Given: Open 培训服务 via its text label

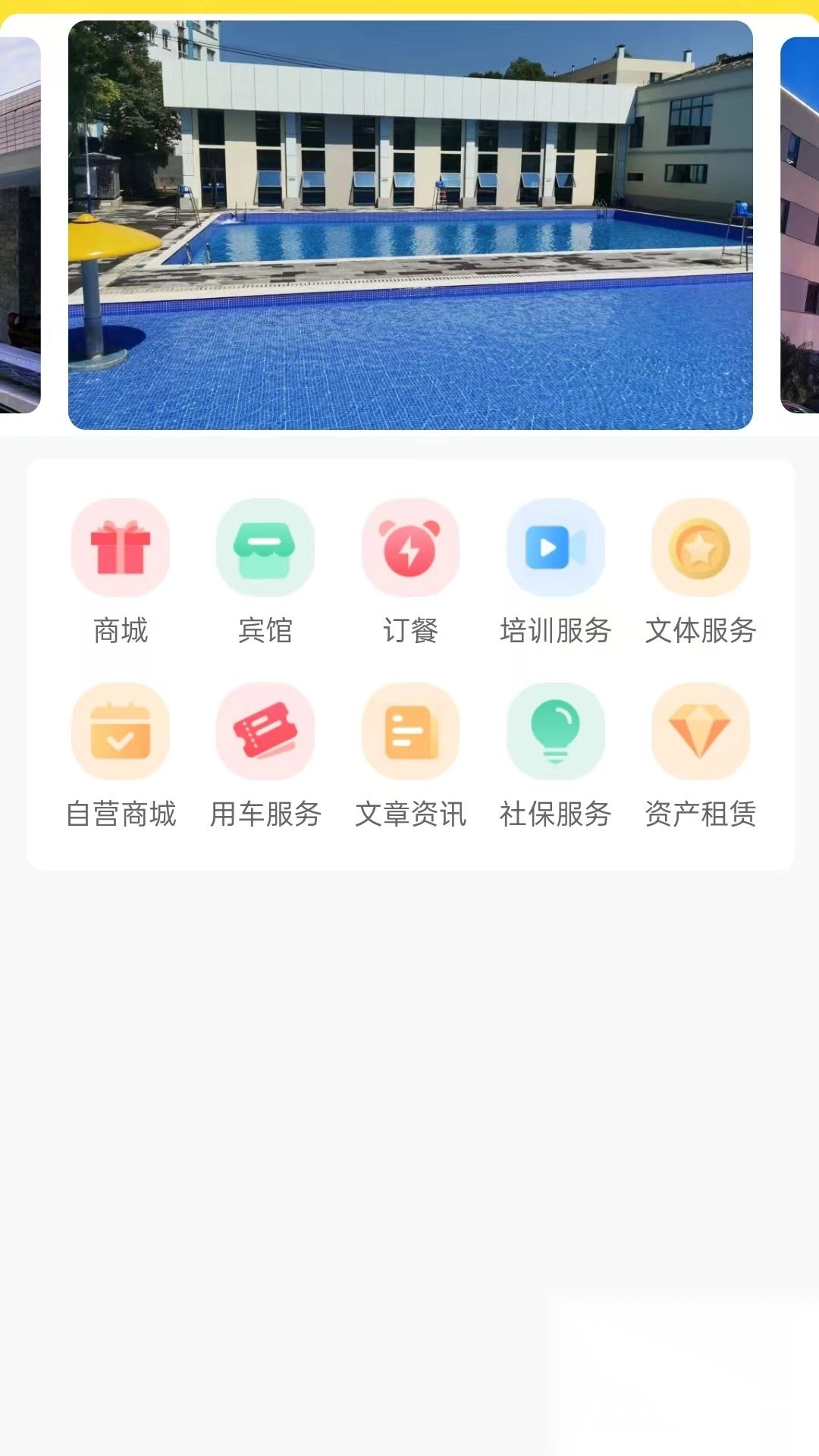Looking at the screenshot, I should click(555, 629).
